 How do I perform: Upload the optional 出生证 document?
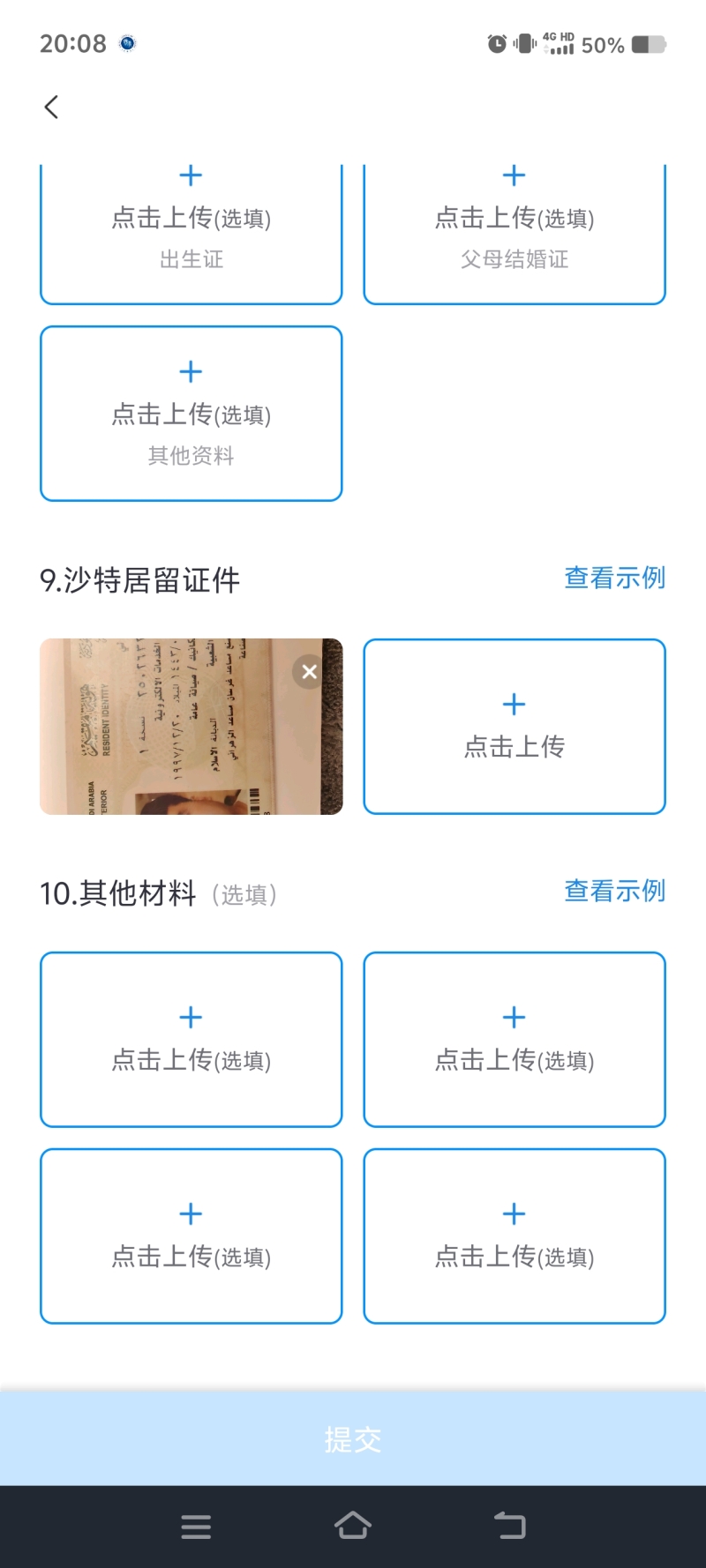191,235
